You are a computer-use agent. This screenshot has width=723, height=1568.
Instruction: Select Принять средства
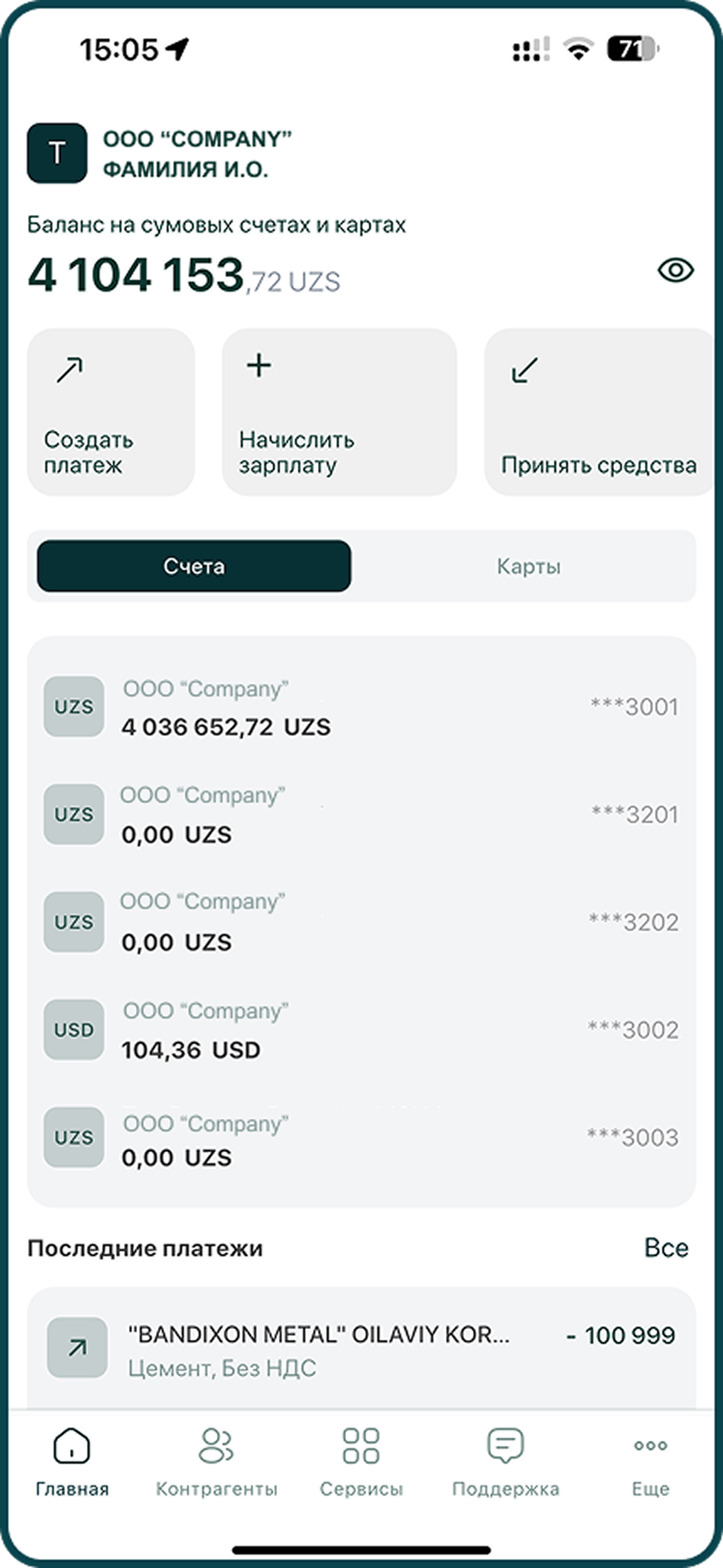[x=599, y=412]
